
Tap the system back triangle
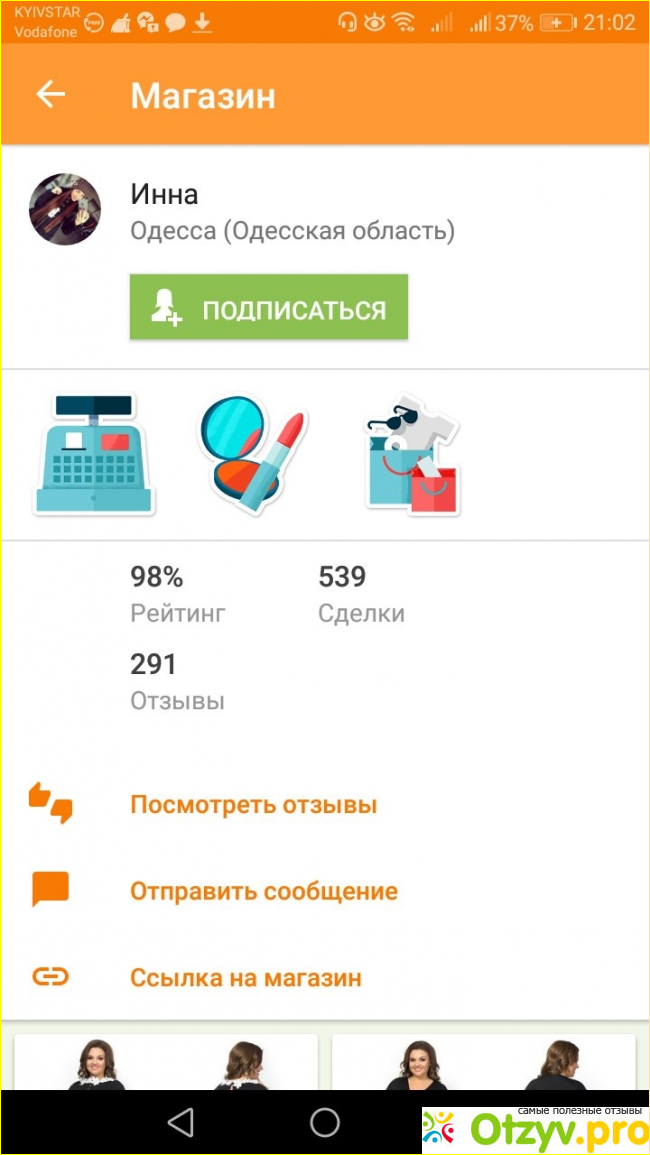180,1122
